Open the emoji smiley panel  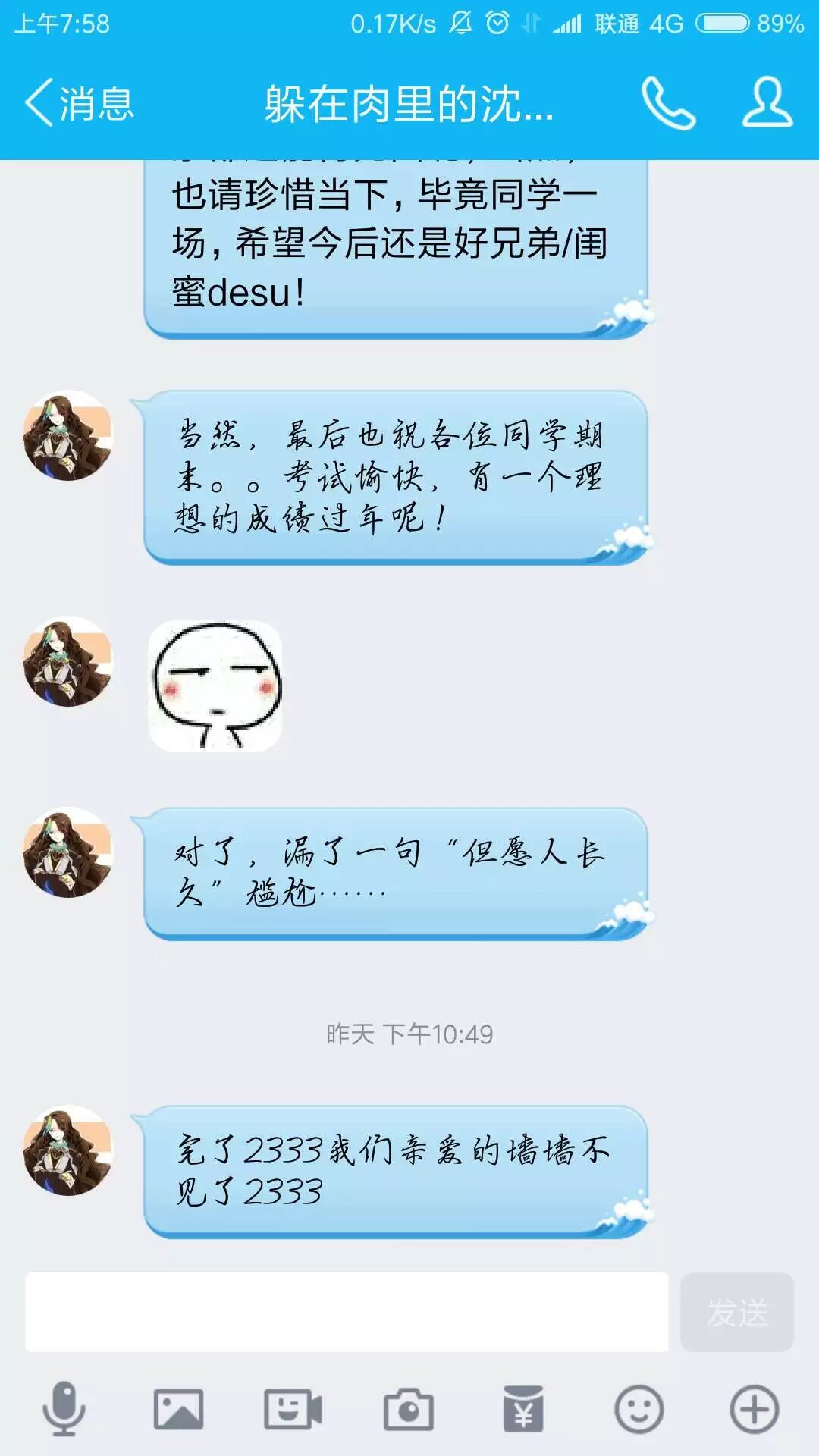(639, 1410)
